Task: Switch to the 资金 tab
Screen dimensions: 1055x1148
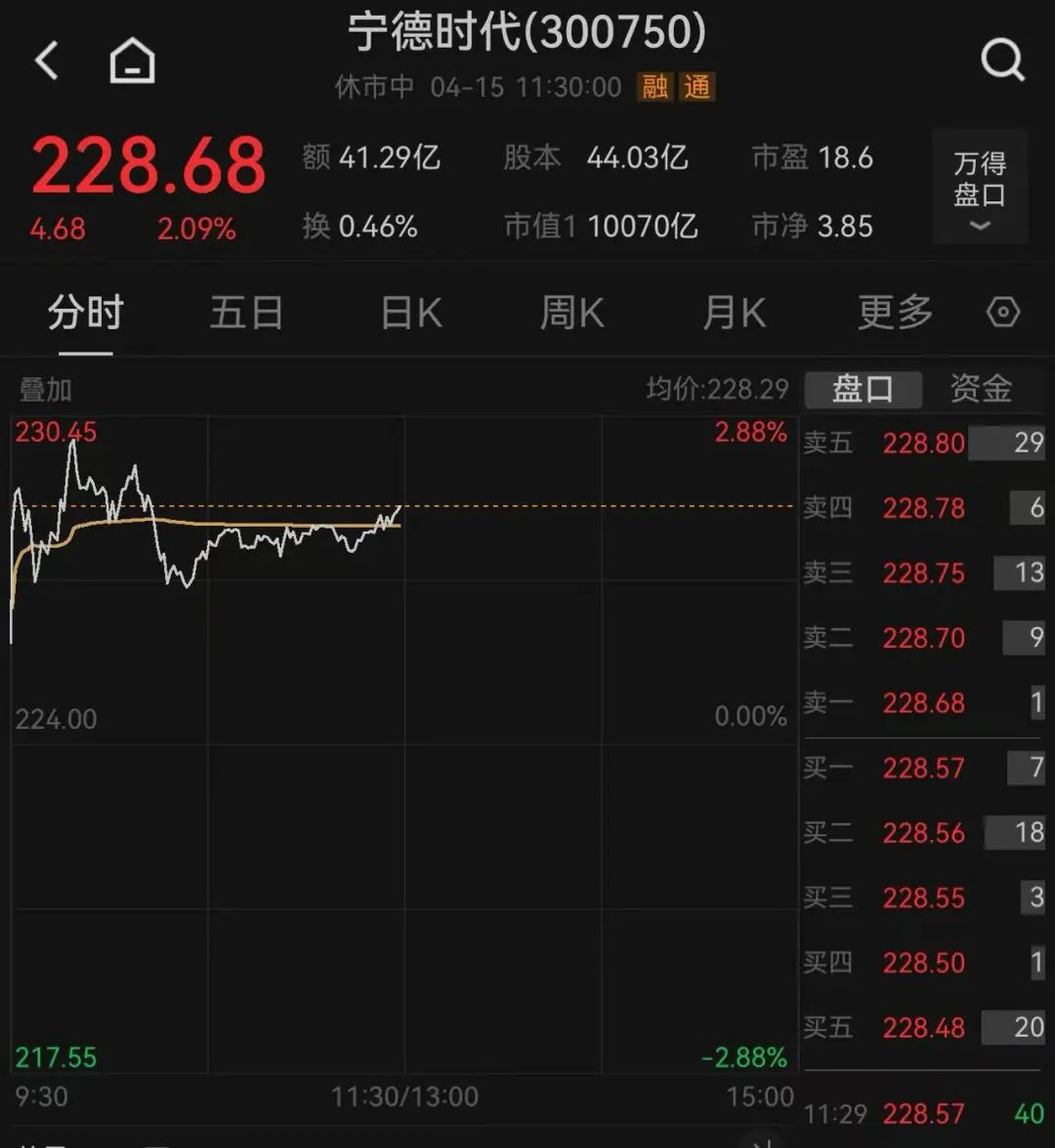Action: pyautogui.click(x=981, y=389)
